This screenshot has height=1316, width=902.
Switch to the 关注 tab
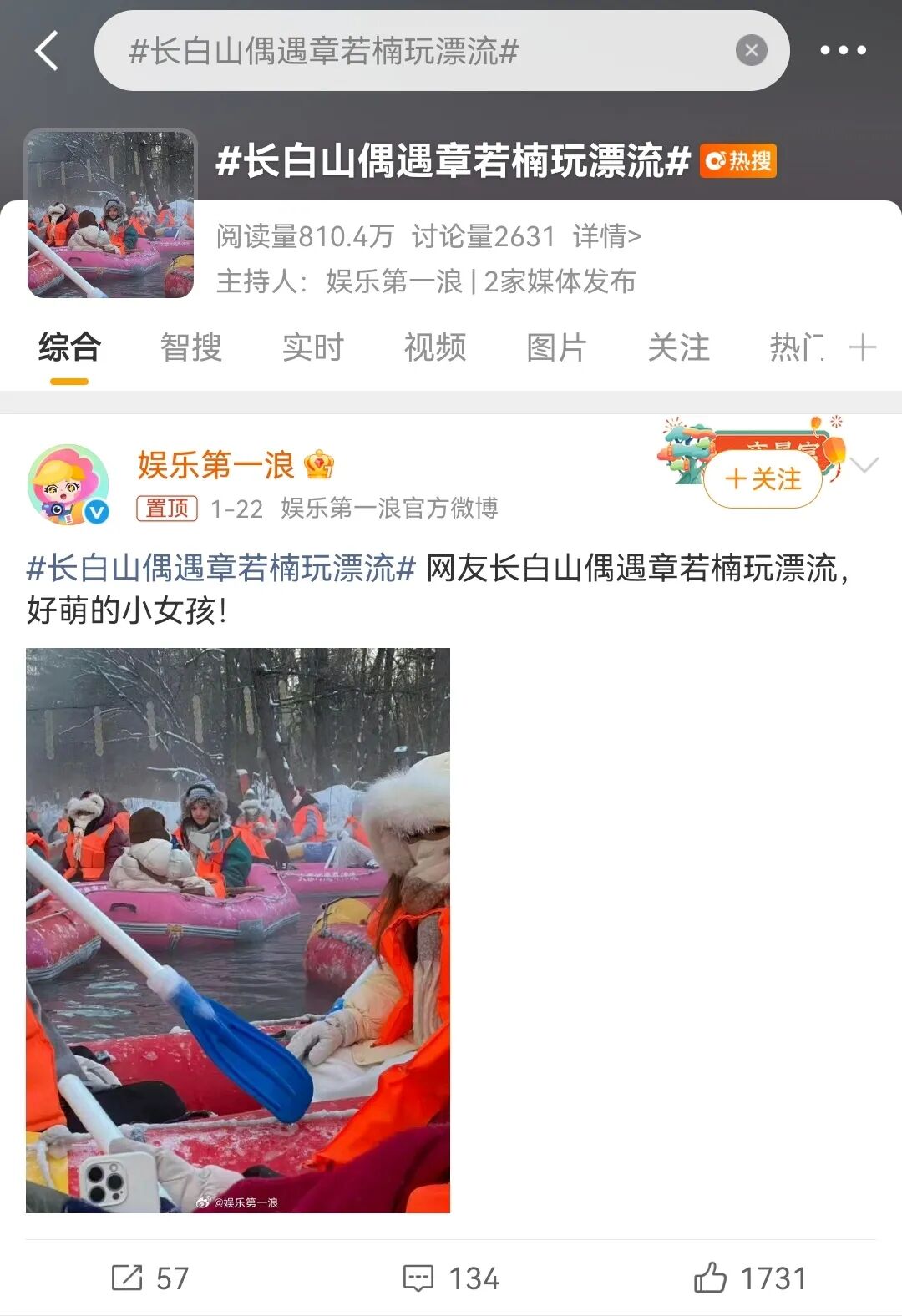pos(679,347)
